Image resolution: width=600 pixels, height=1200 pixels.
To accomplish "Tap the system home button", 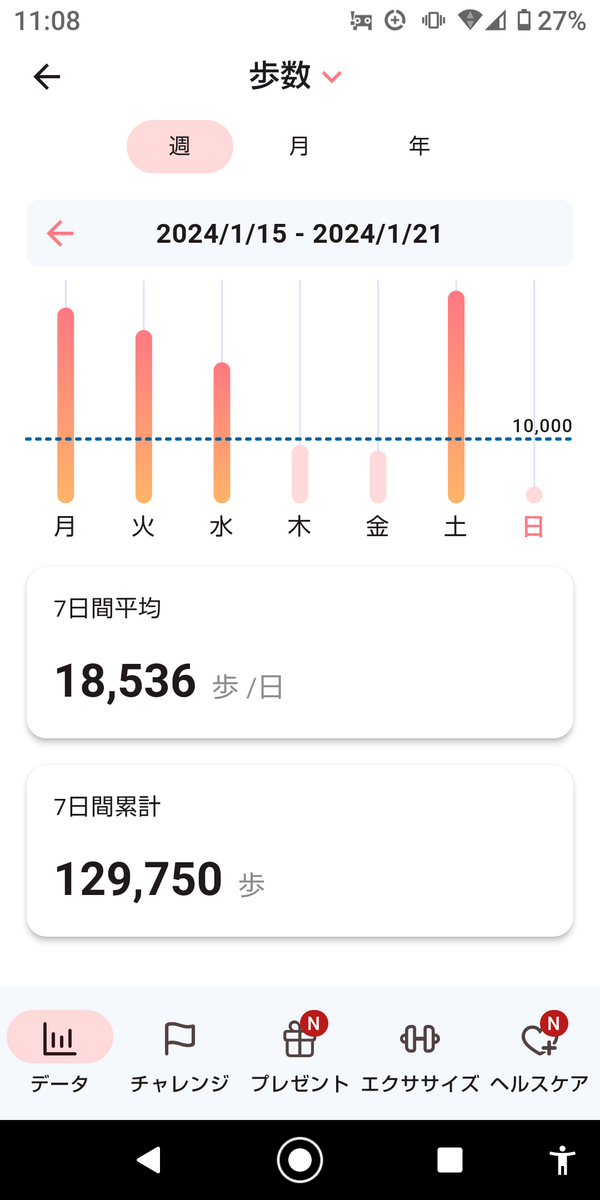I will tap(299, 1160).
